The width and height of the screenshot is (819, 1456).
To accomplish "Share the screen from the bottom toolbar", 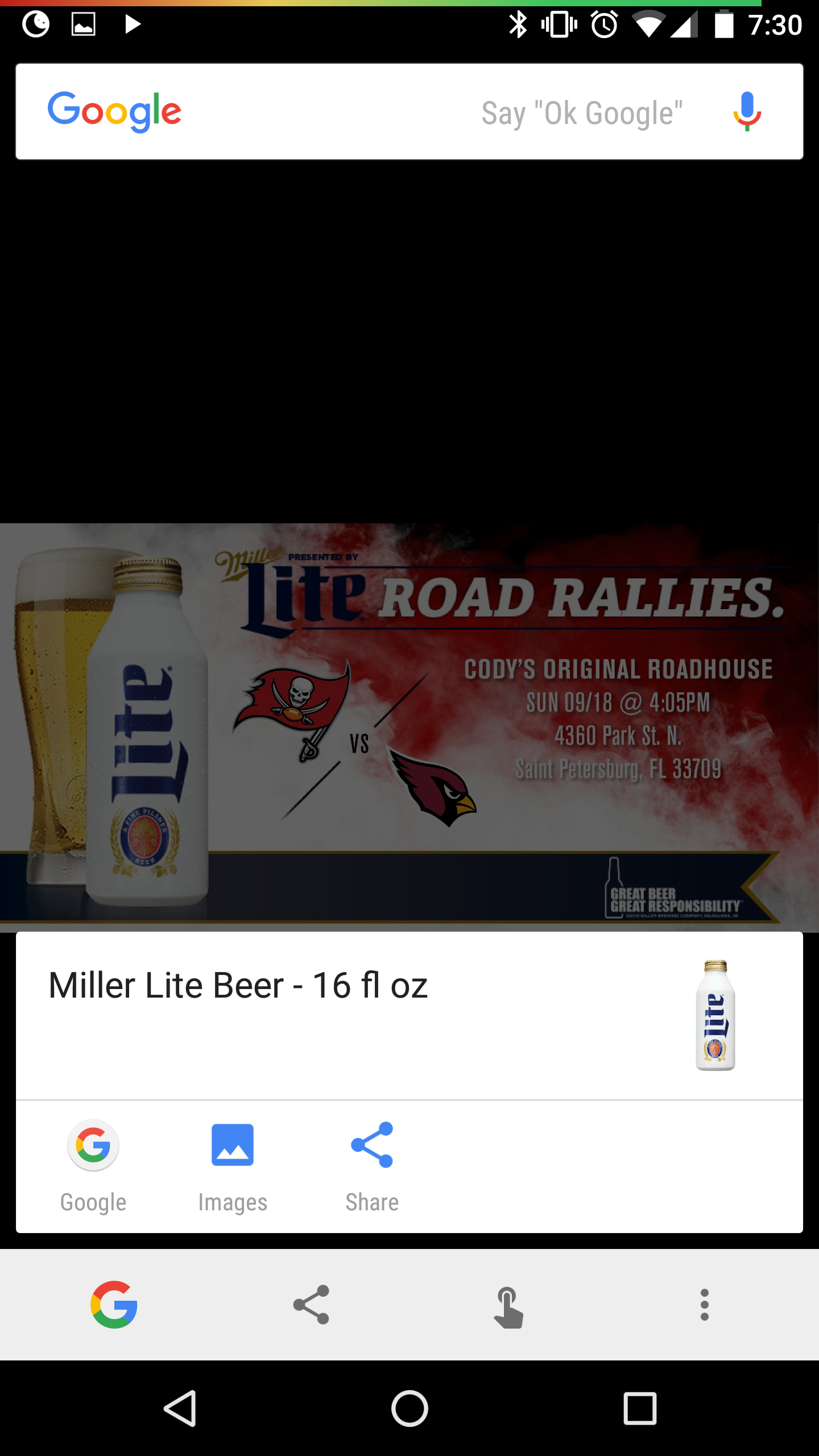I will tap(311, 1305).
